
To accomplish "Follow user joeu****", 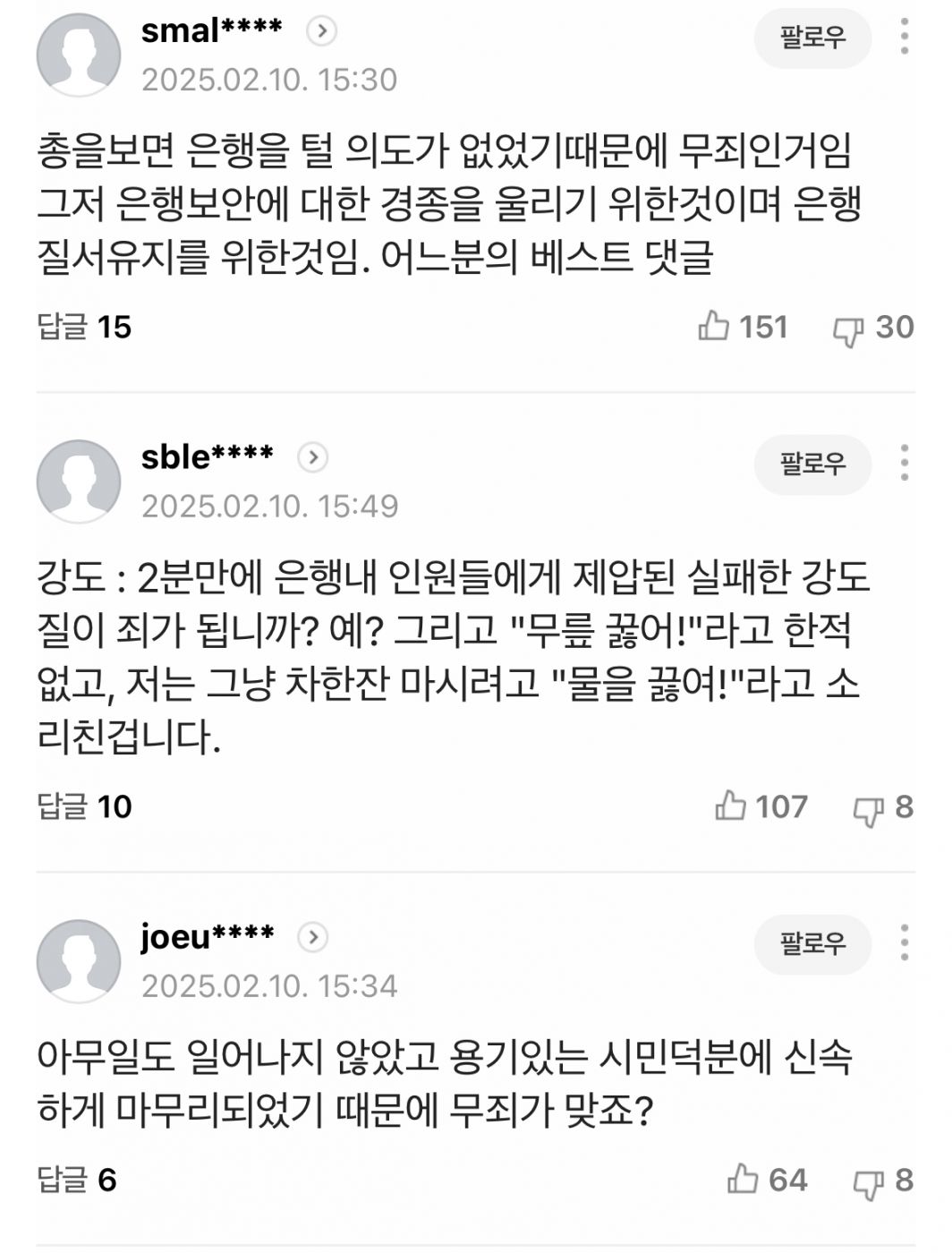I will 812,943.
